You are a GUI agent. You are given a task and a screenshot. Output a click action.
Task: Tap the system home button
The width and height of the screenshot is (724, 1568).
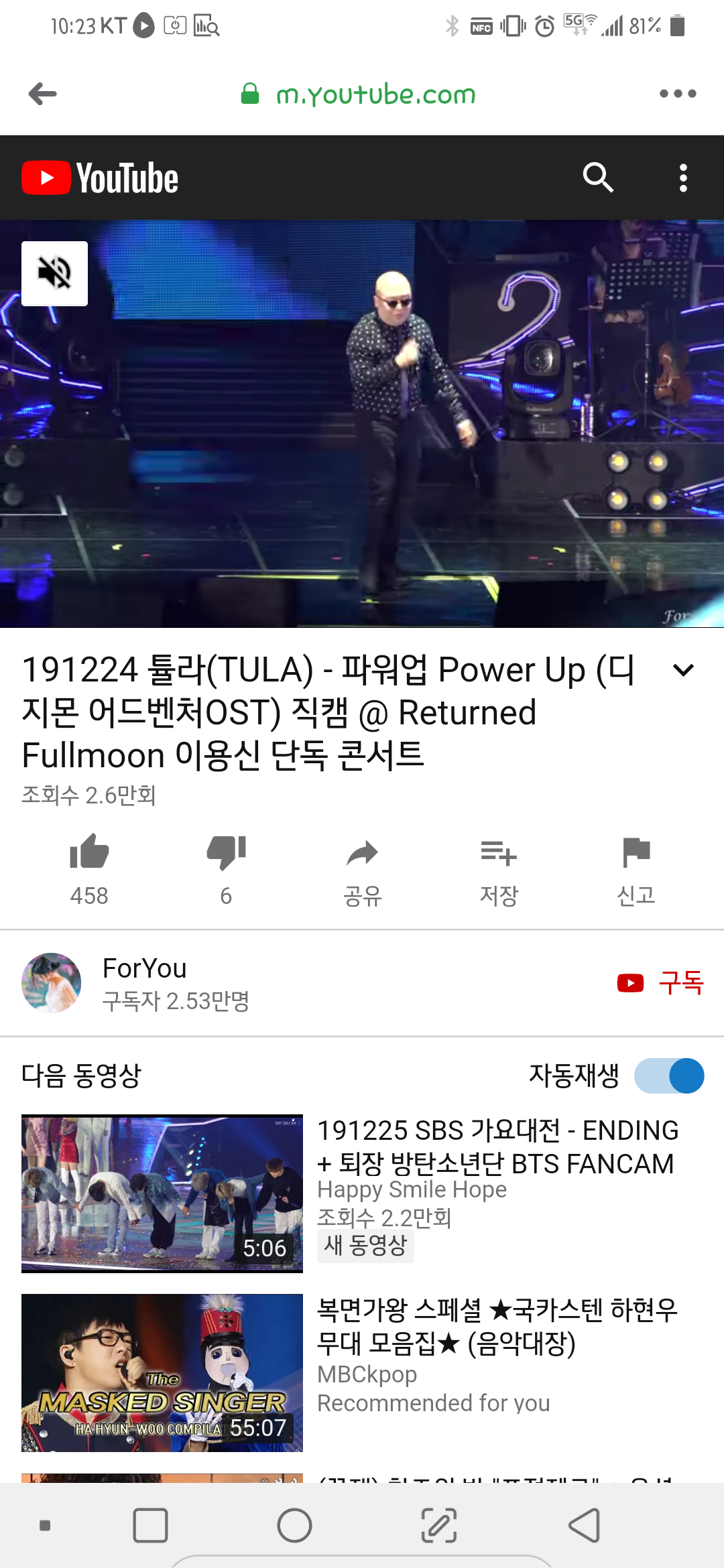coord(295,1526)
